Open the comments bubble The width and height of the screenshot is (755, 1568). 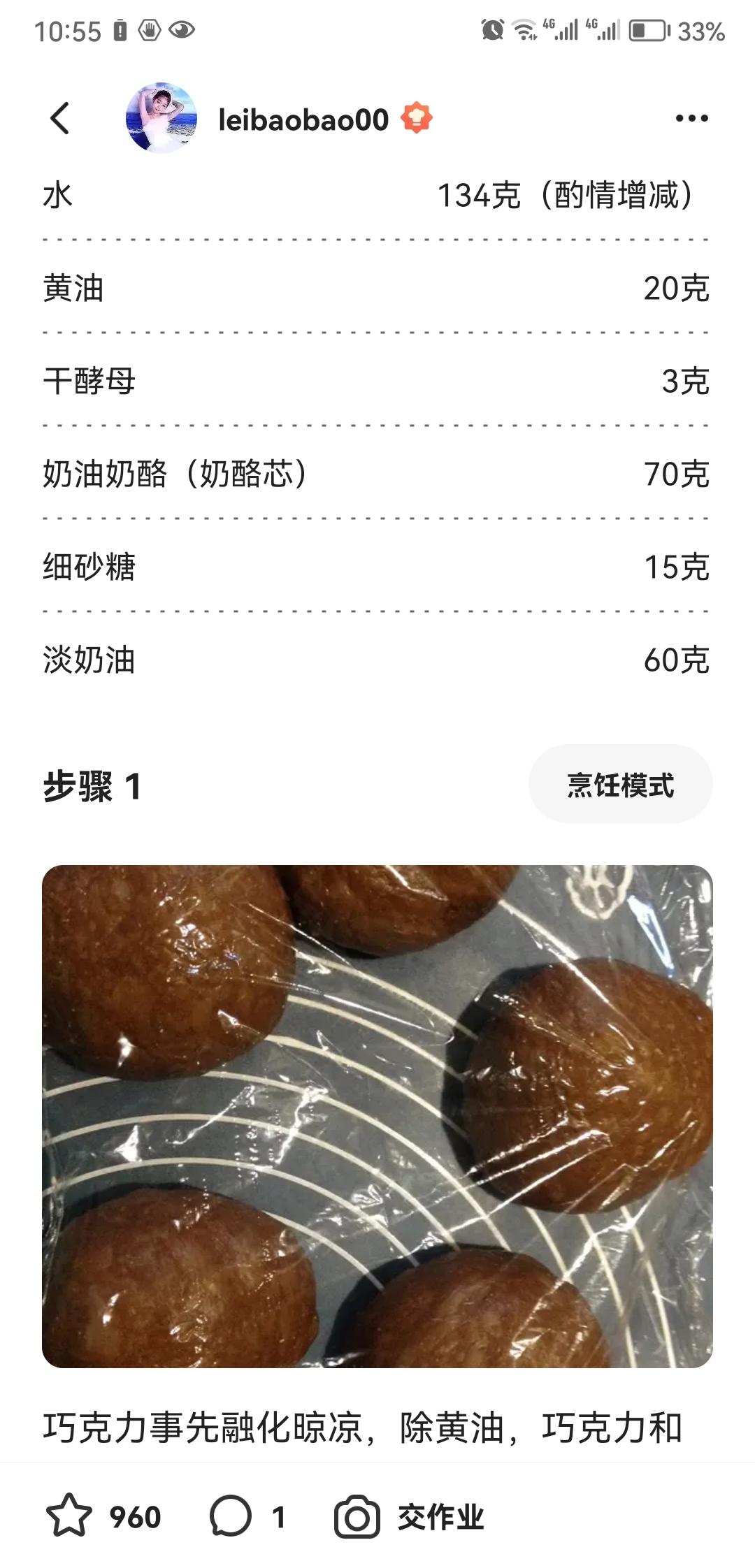(x=231, y=1517)
